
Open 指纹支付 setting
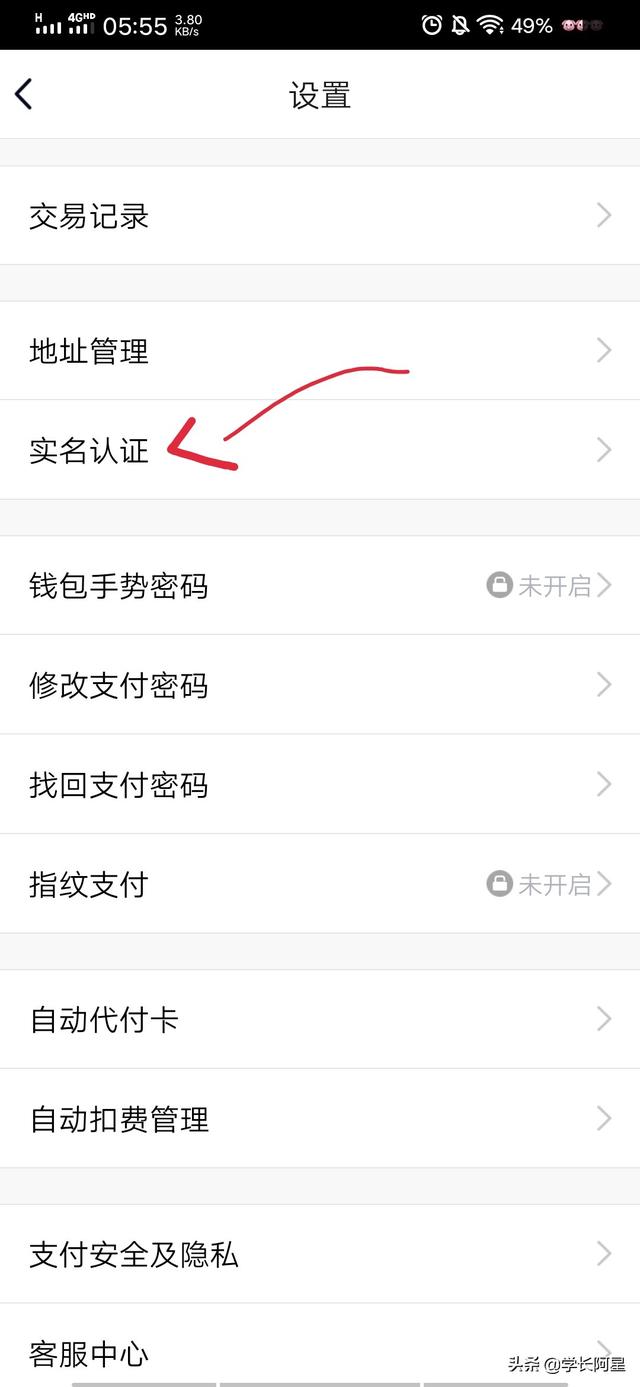(x=320, y=884)
